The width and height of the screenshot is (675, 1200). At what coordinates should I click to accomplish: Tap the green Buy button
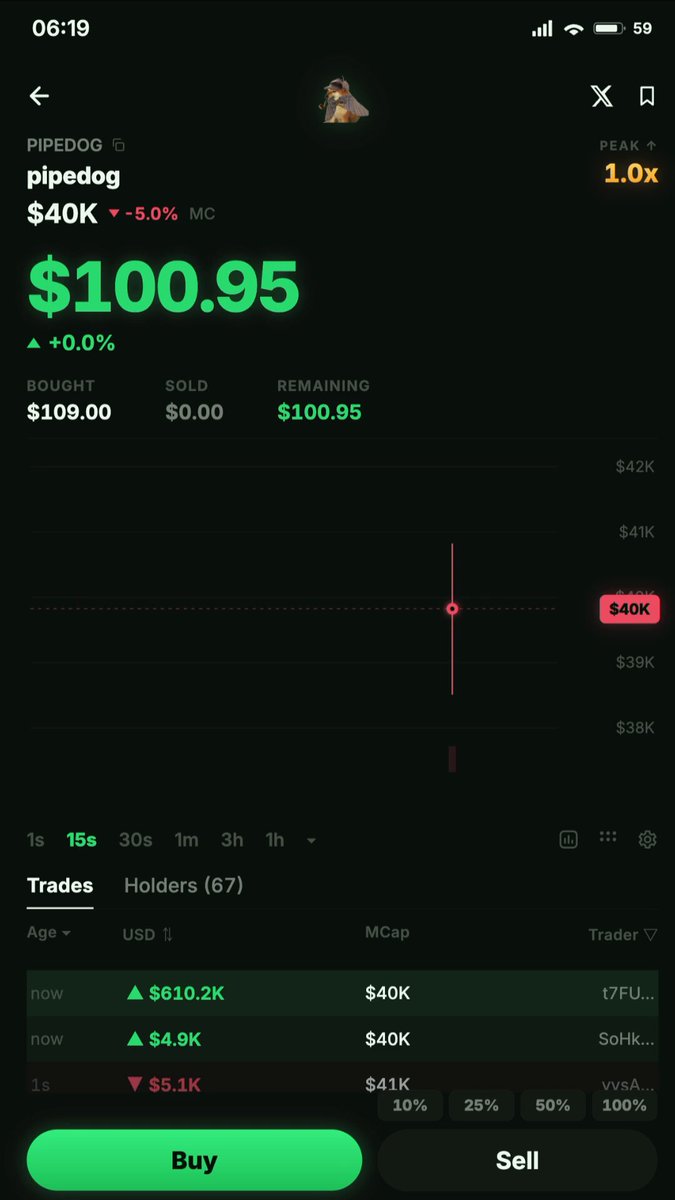point(194,1160)
